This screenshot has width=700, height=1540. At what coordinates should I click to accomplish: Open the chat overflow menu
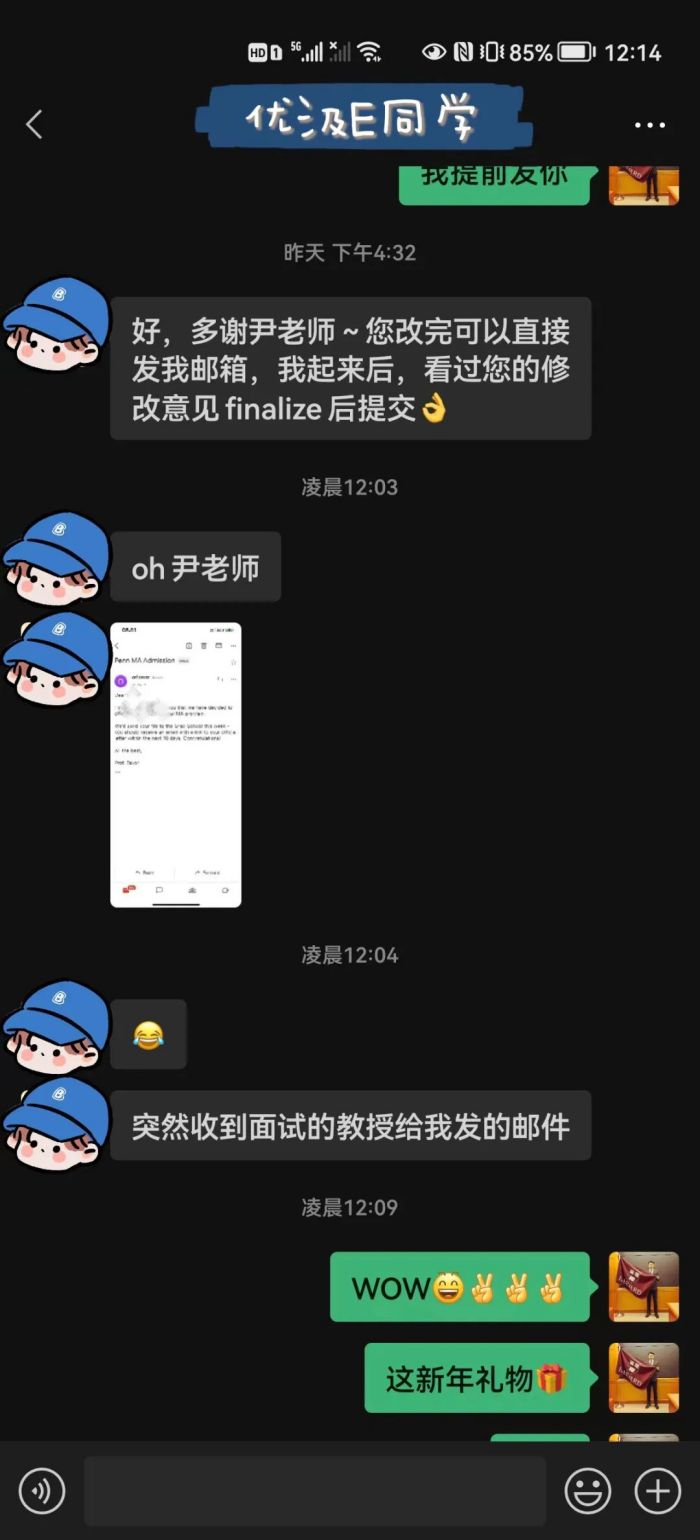coord(650,125)
